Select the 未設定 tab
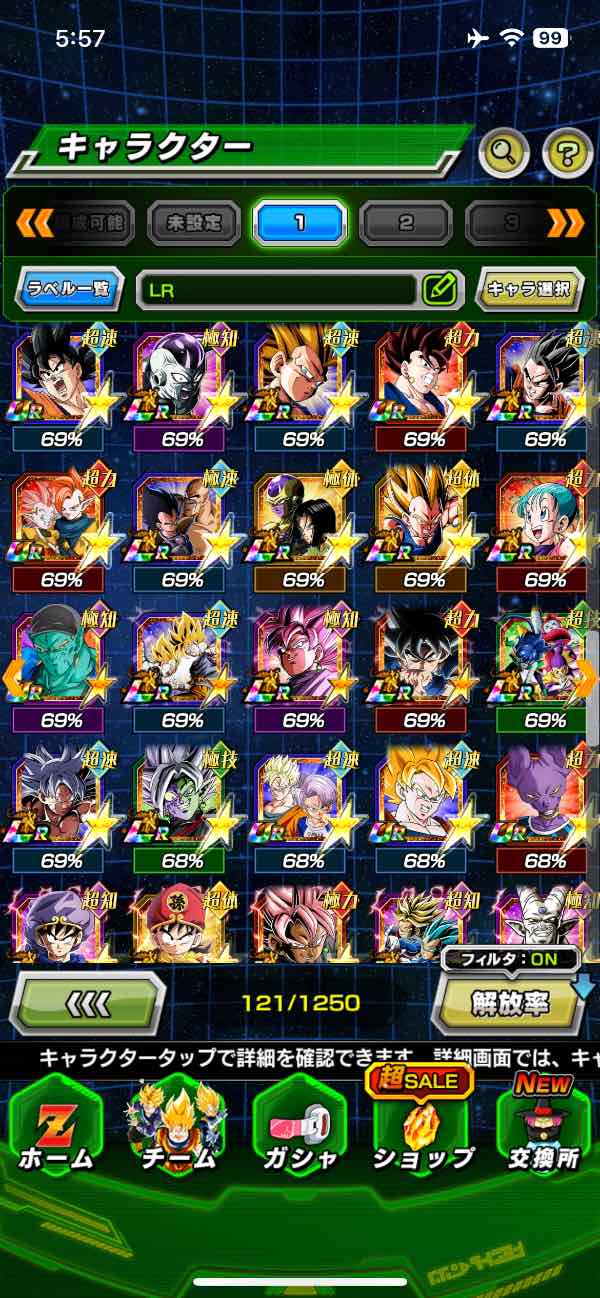 [194, 222]
